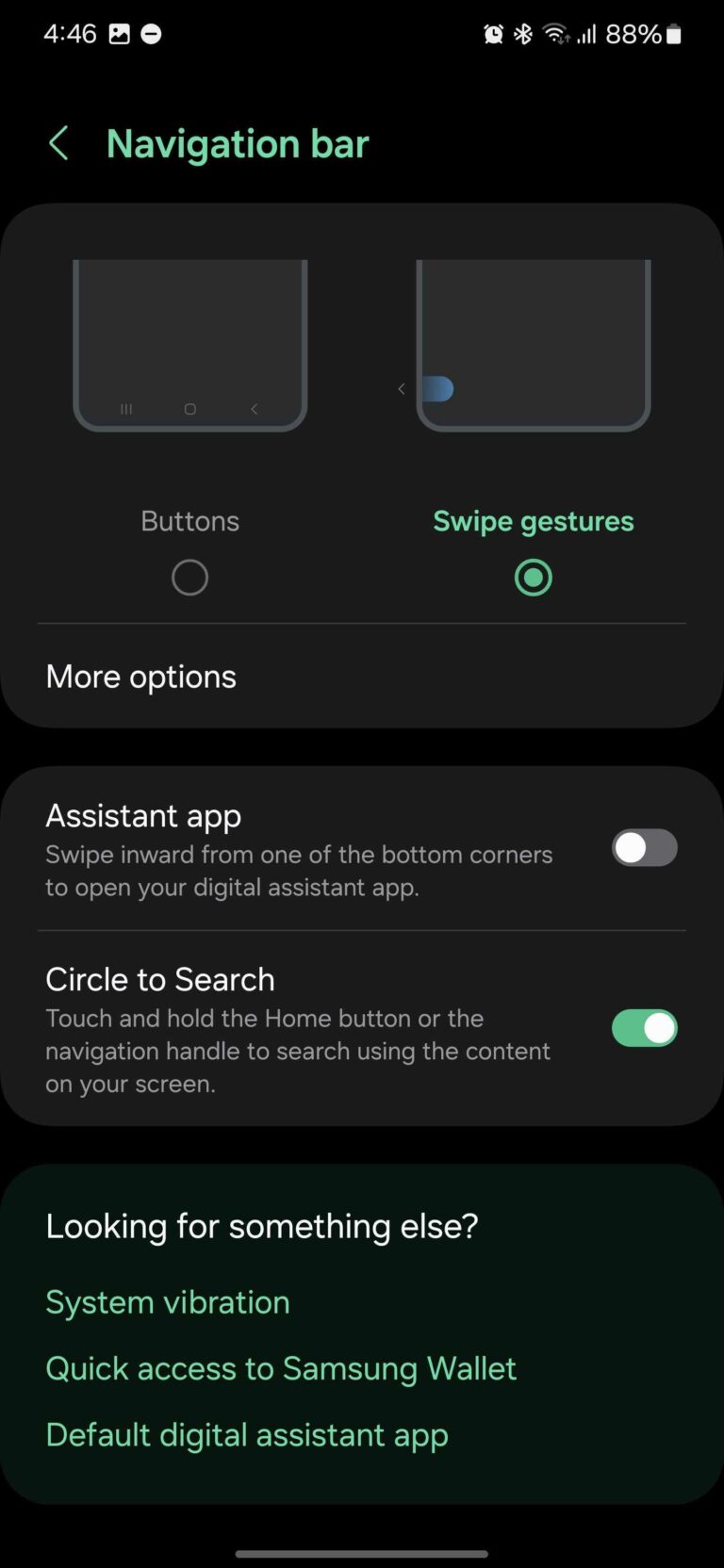The image size is (724, 1568).
Task: Go back from Navigation bar settings
Action: (x=58, y=144)
